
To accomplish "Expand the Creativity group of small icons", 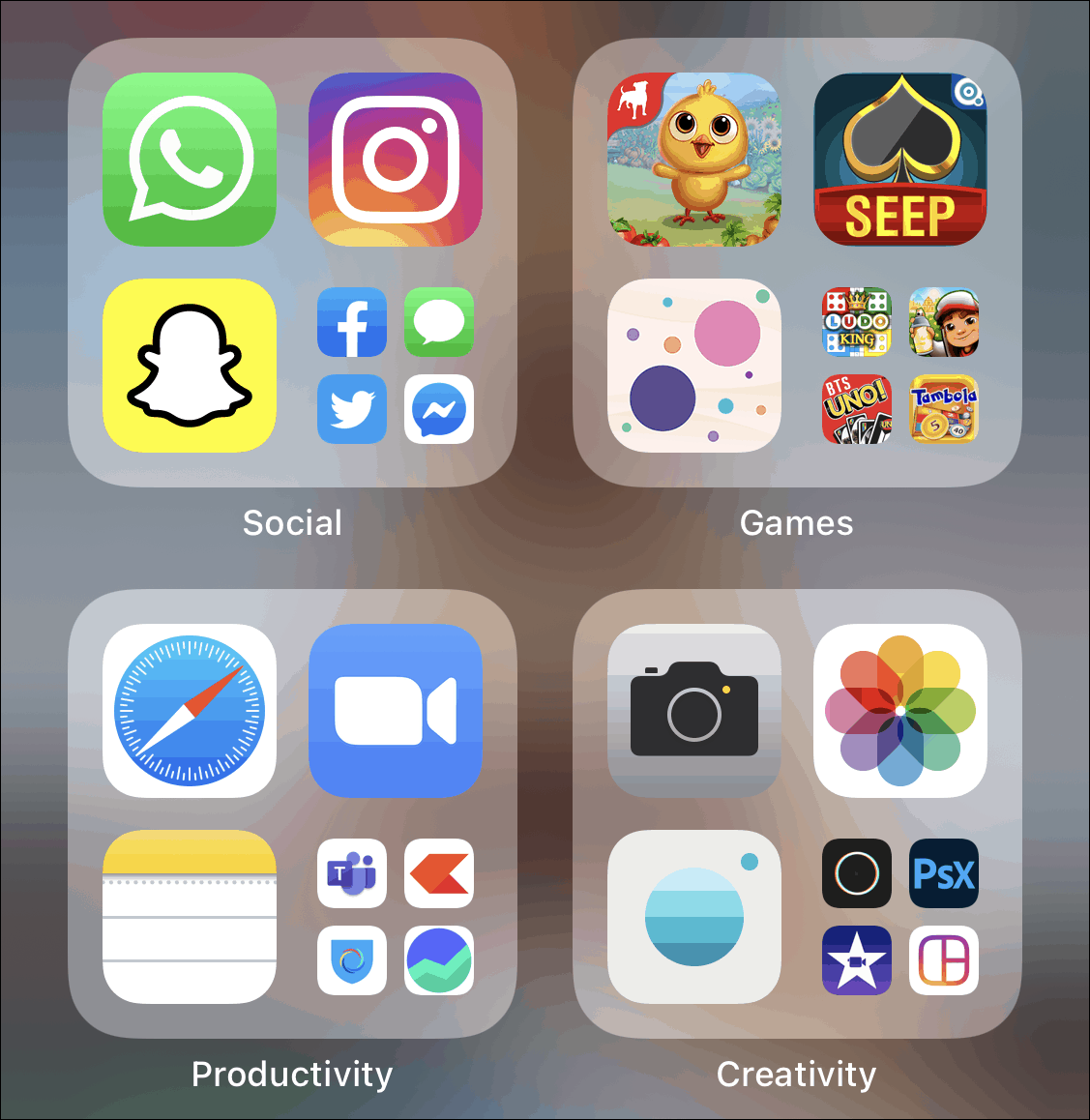I will pyautogui.click(x=900, y=917).
